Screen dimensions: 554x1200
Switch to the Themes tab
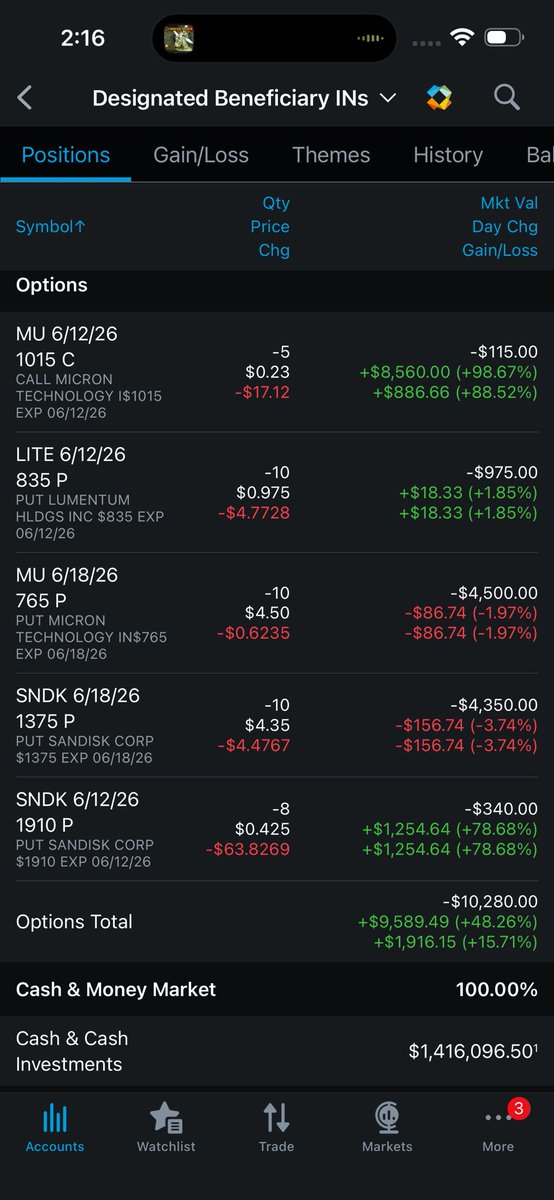pyautogui.click(x=331, y=155)
